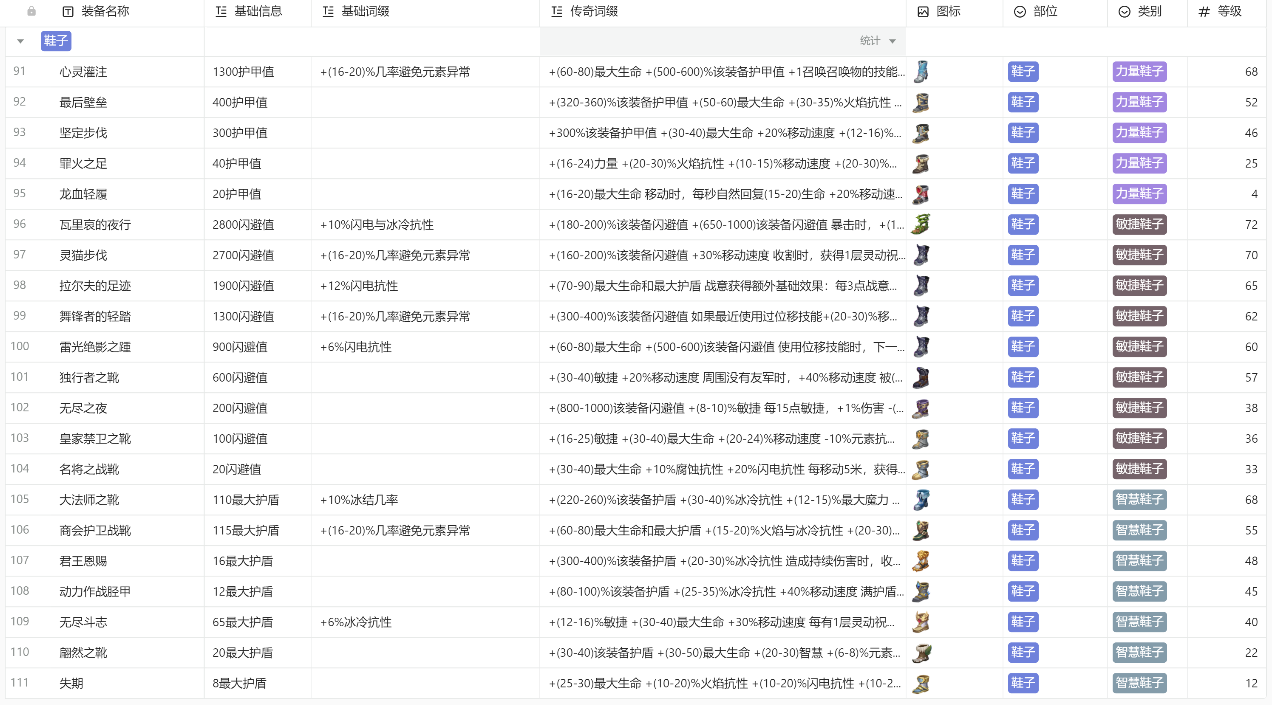
Task: Collapse the 鞋子 group arrow
Action: tap(21, 41)
